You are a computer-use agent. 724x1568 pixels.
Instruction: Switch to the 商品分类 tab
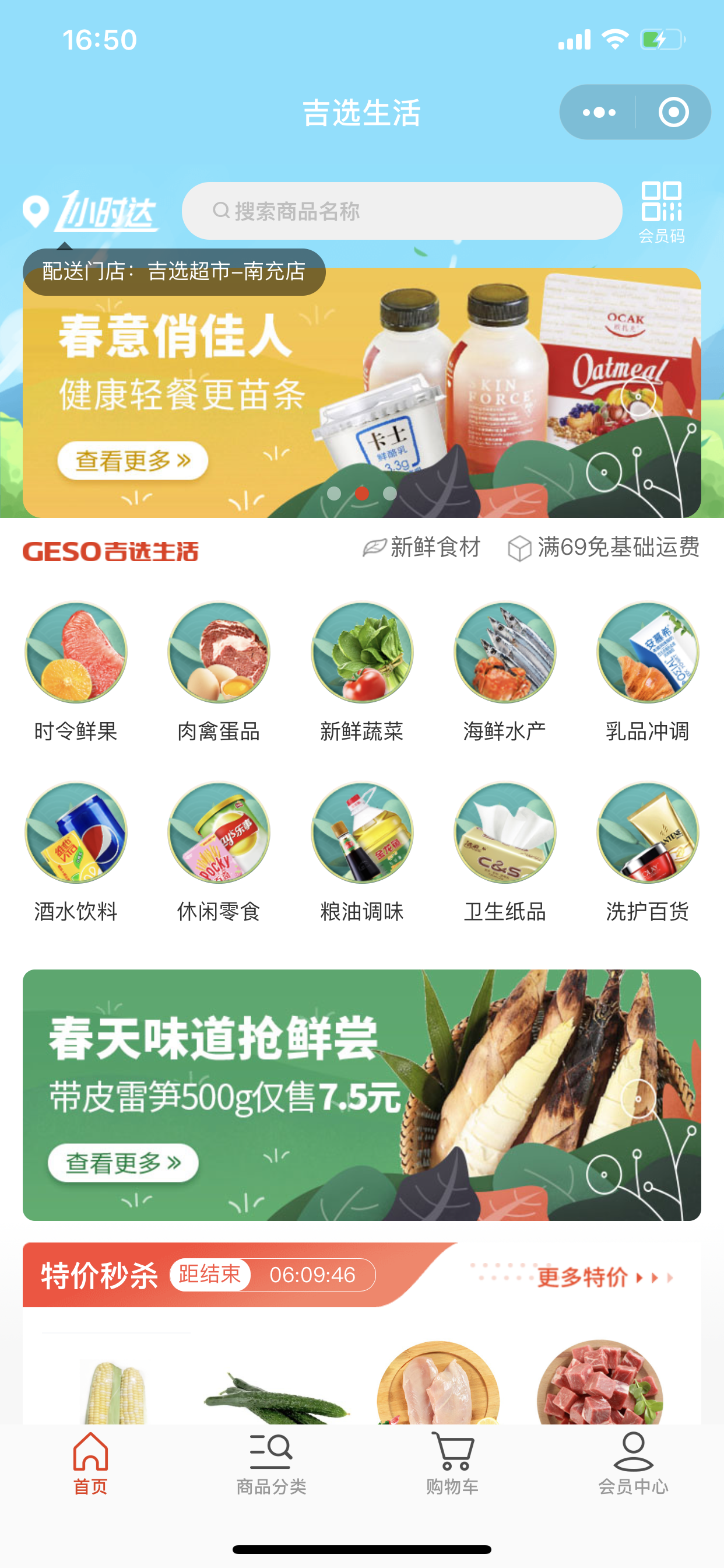click(x=271, y=1462)
